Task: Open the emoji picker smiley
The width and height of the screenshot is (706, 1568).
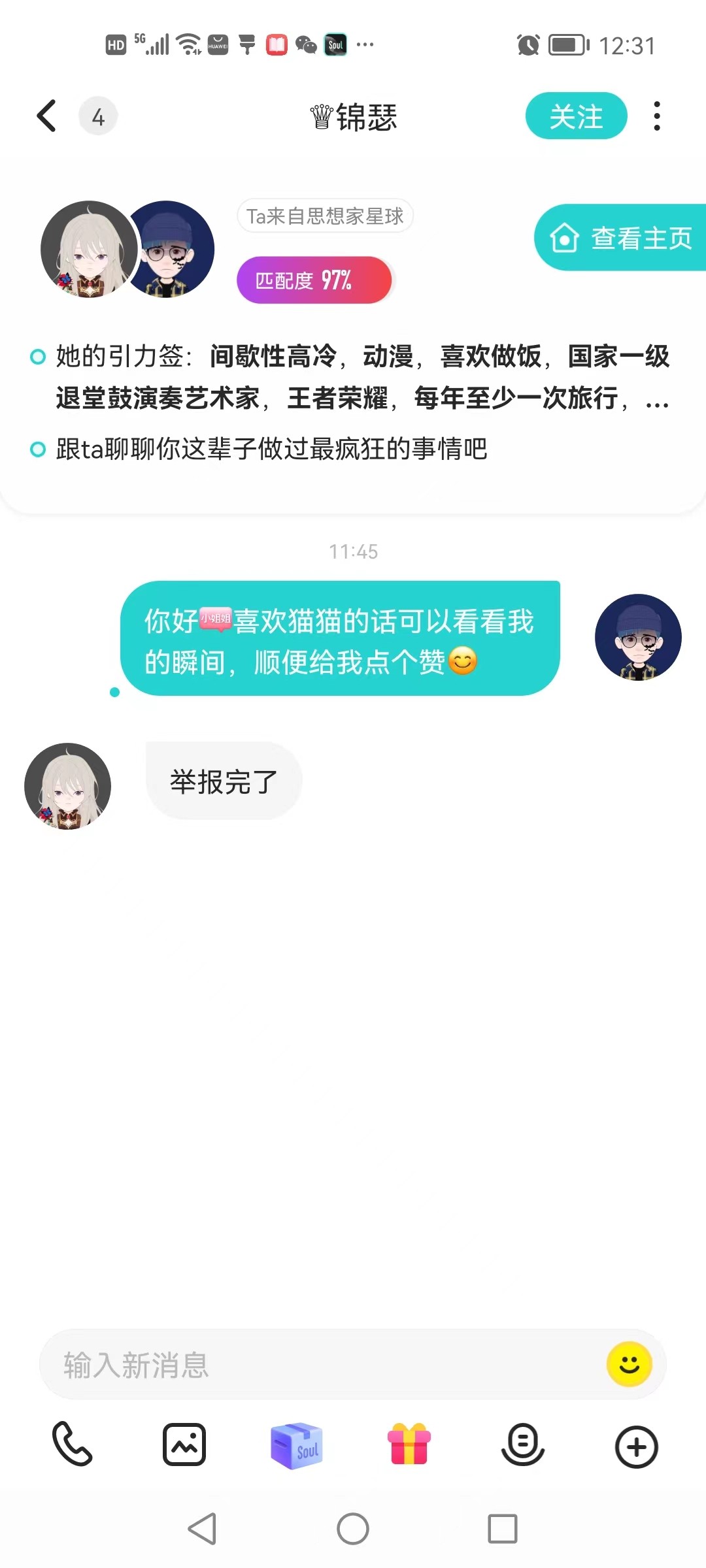Action: (x=629, y=1364)
